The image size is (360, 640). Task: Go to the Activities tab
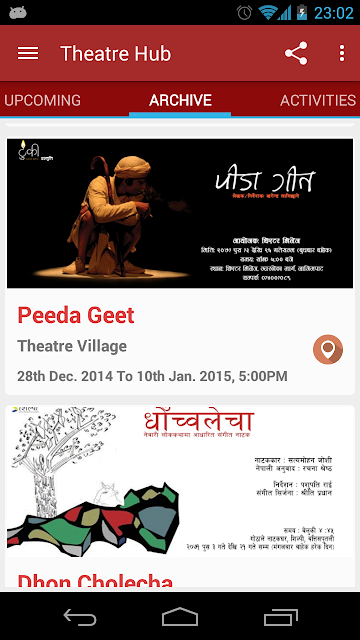coord(318,100)
